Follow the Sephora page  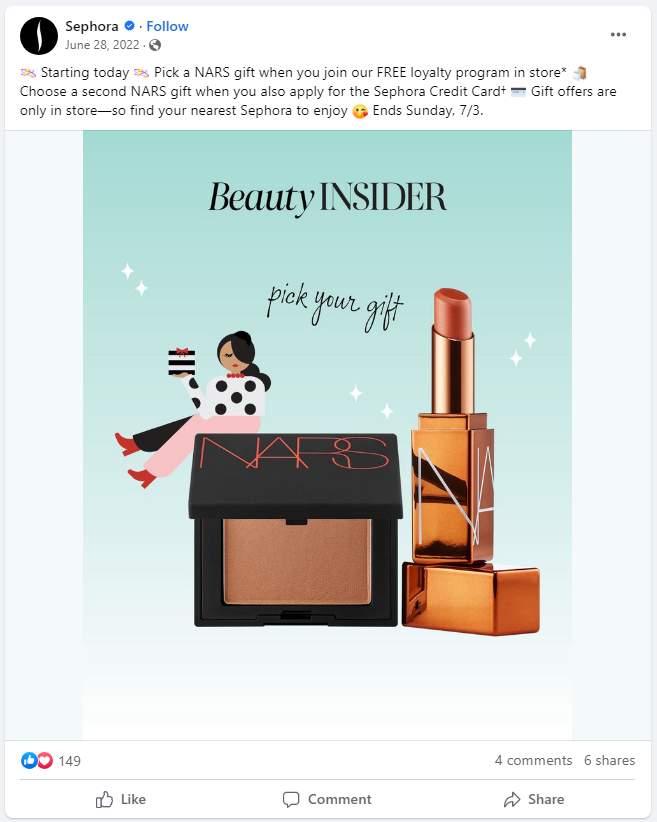pyautogui.click(x=167, y=26)
